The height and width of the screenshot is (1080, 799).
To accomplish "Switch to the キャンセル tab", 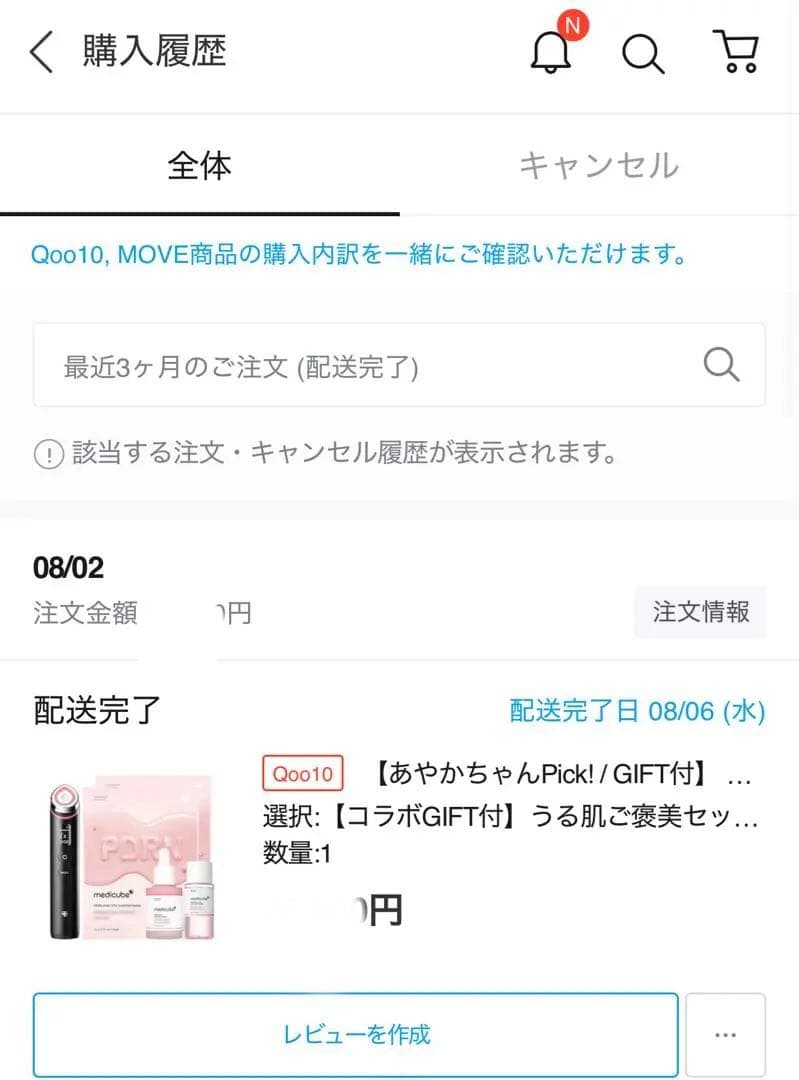I will [x=599, y=166].
